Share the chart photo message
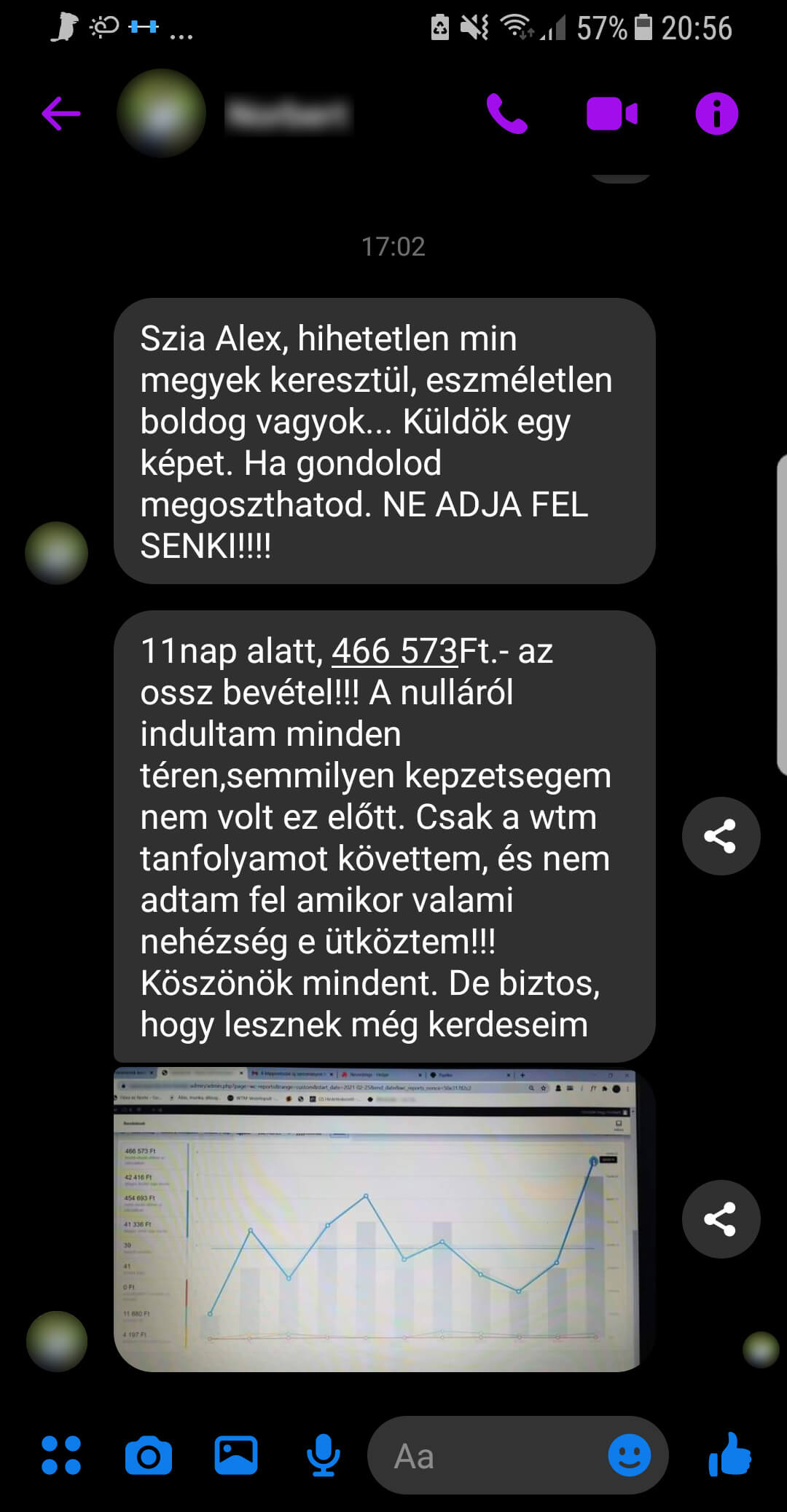 721,1219
